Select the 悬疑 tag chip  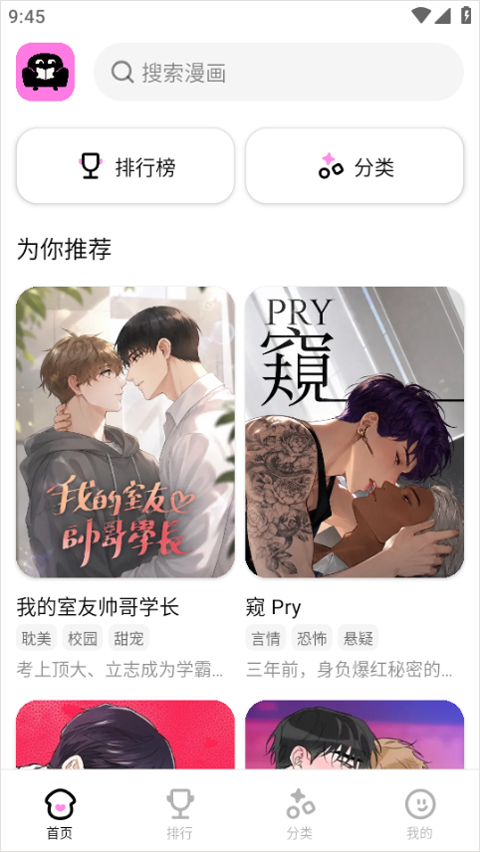[358, 638]
